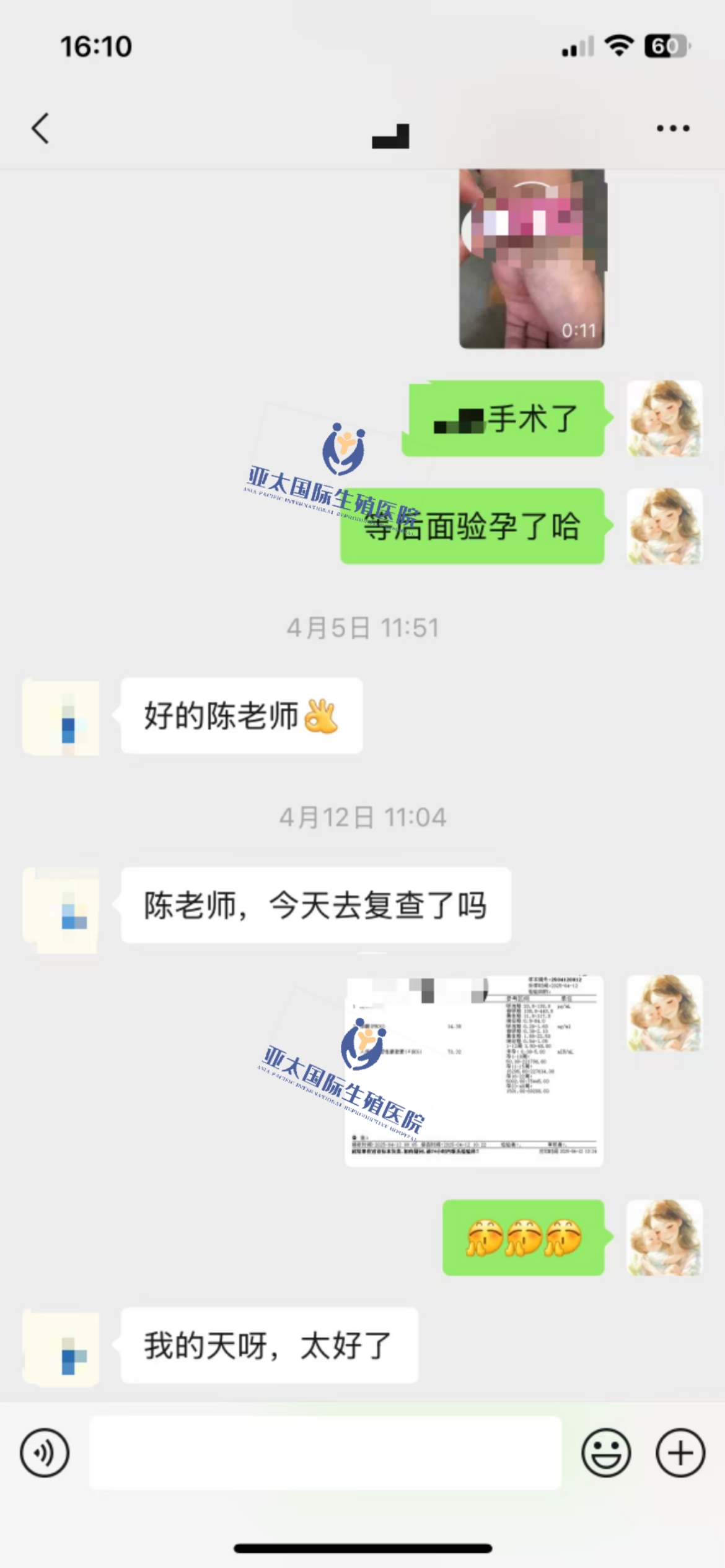Image resolution: width=725 pixels, height=1568 pixels.
Task: Open contact's avatar beside 好的陈老师
Action: (61, 716)
